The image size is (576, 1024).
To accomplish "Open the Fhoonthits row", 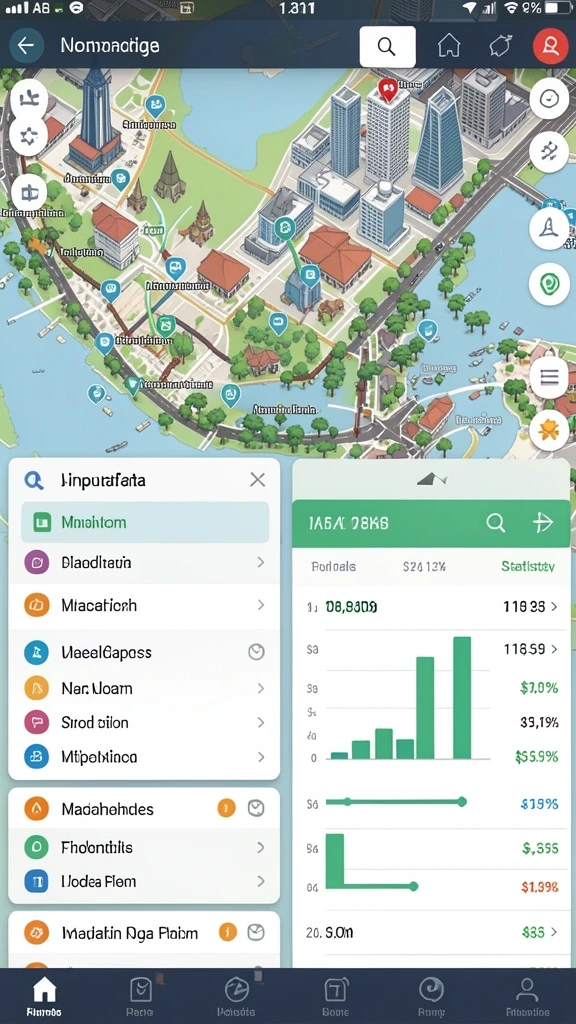I will click(144, 848).
